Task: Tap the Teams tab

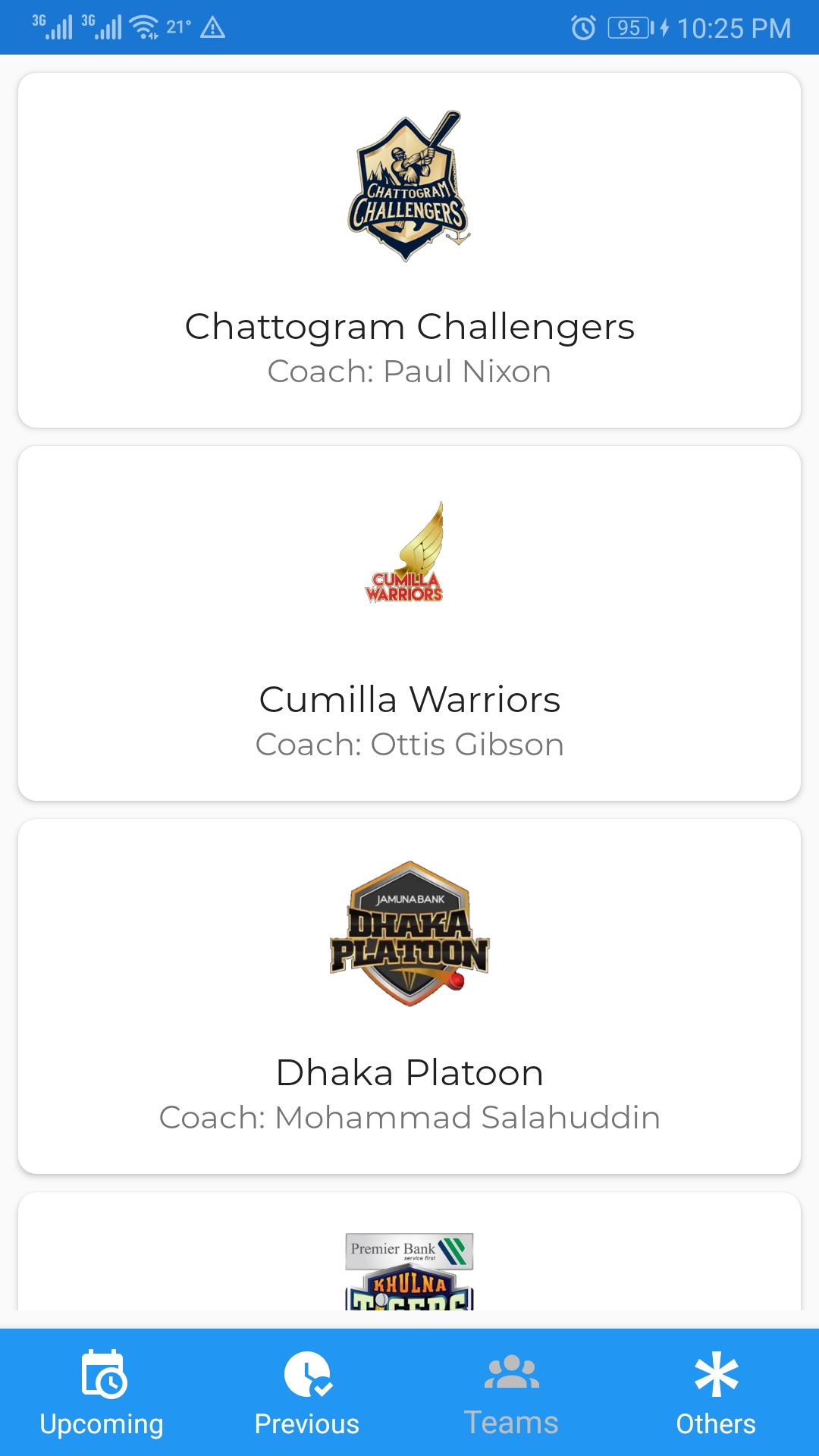Action: [512, 1394]
